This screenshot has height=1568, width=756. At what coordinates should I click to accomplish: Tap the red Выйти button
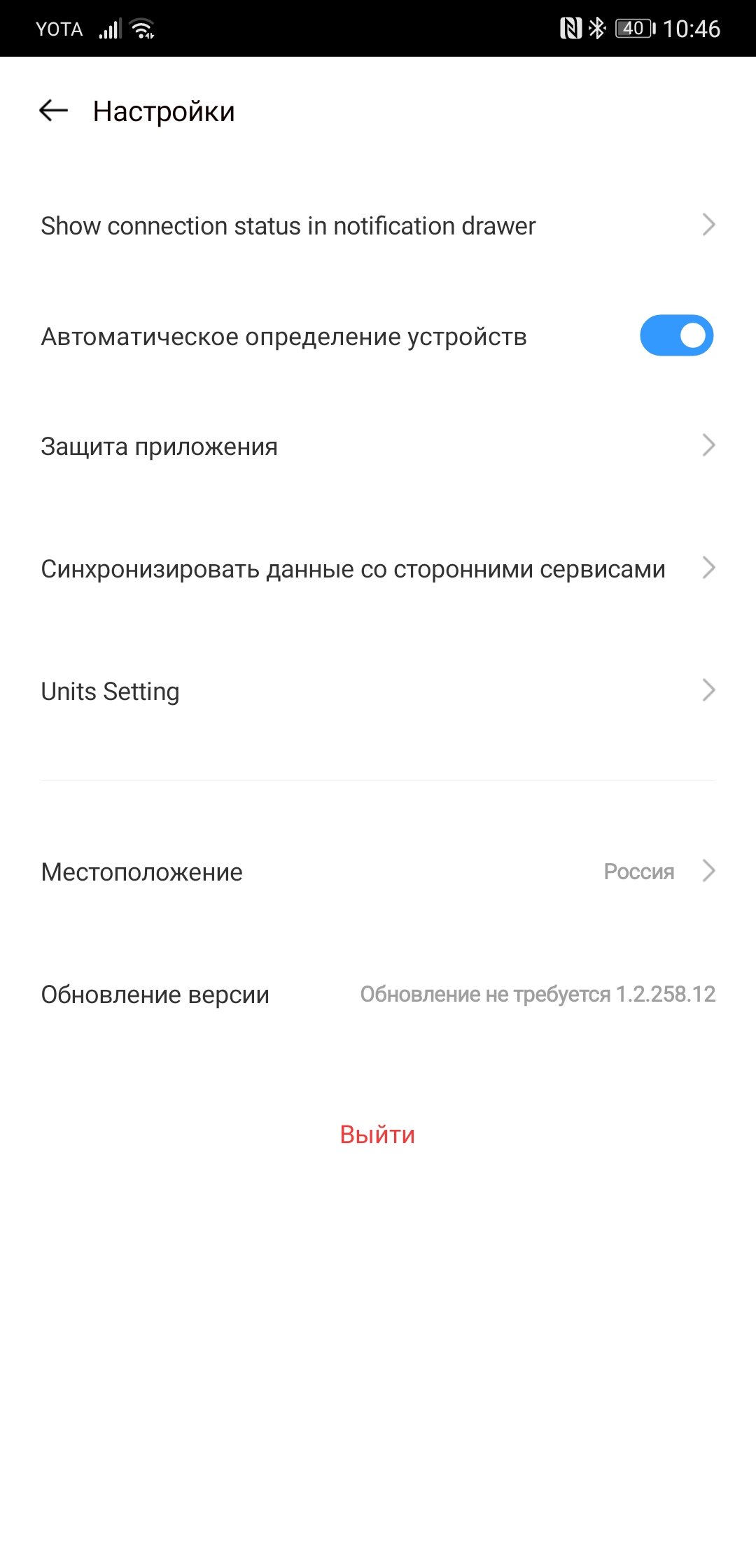(x=377, y=1135)
